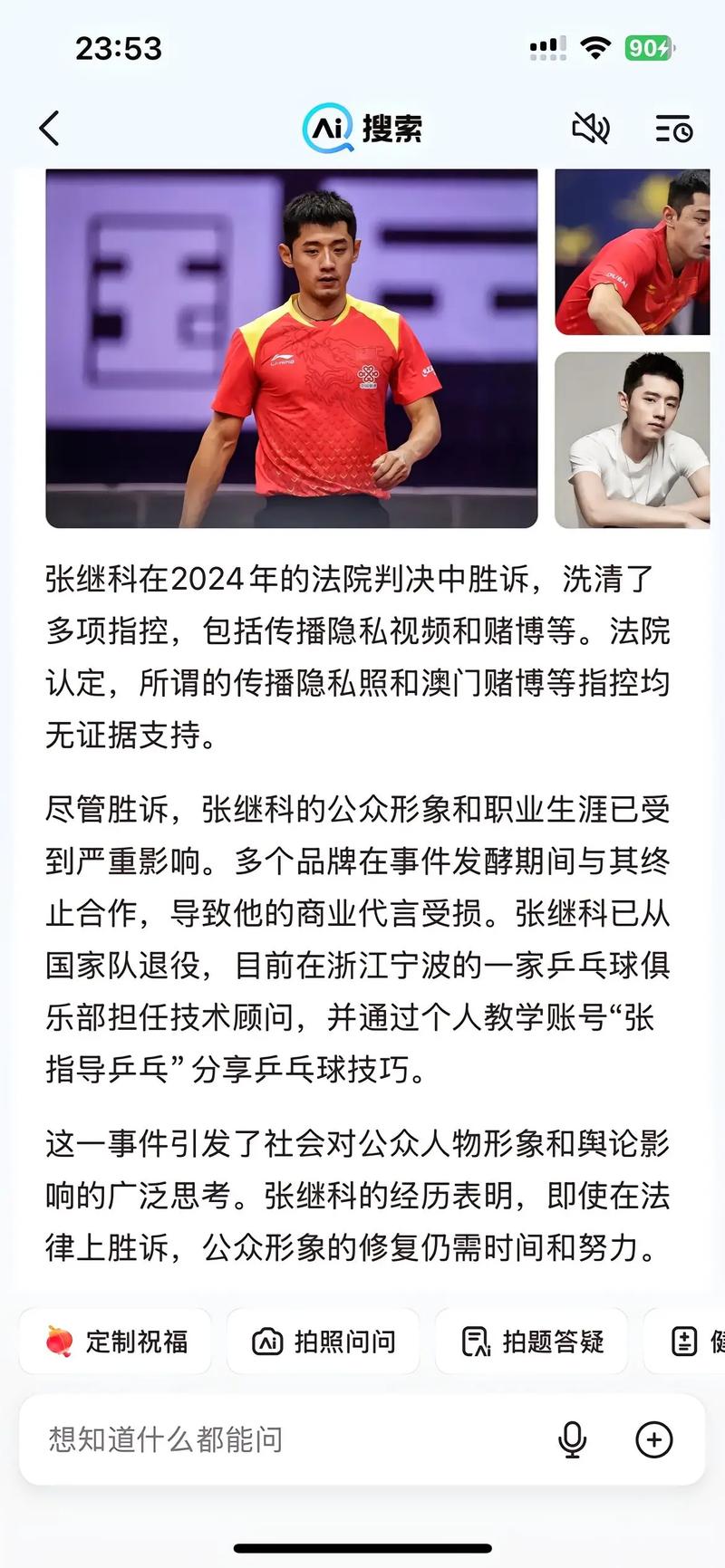
Task: Open the large table tennis player photo
Action: click(x=291, y=348)
